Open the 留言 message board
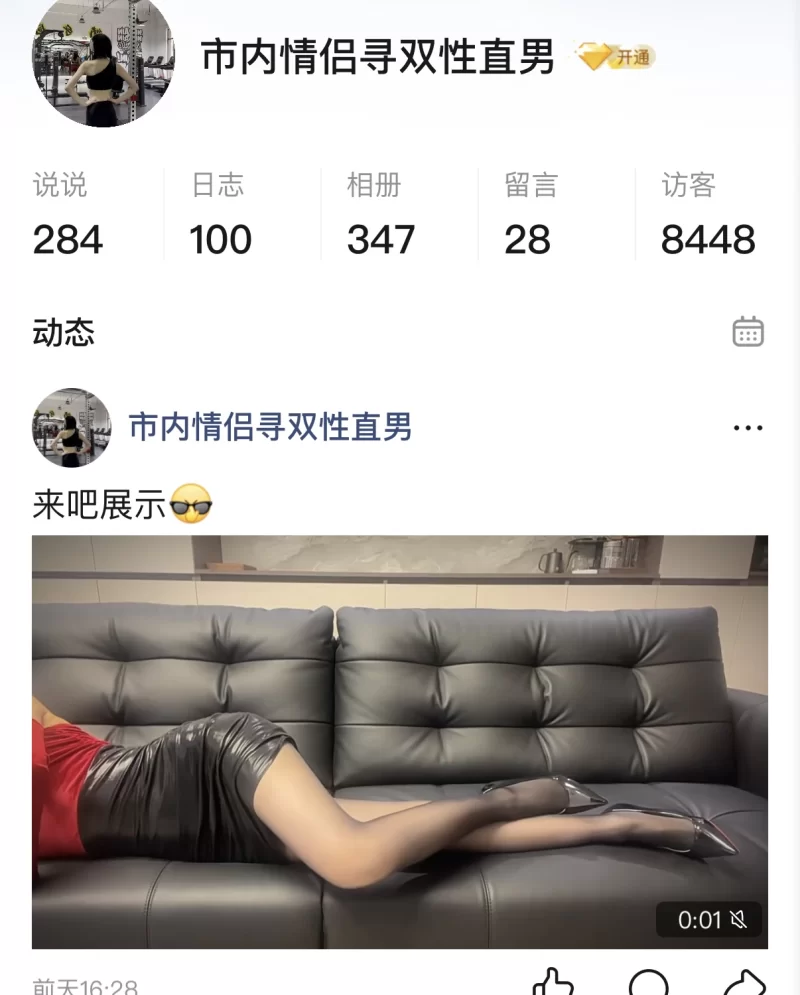 tap(530, 215)
